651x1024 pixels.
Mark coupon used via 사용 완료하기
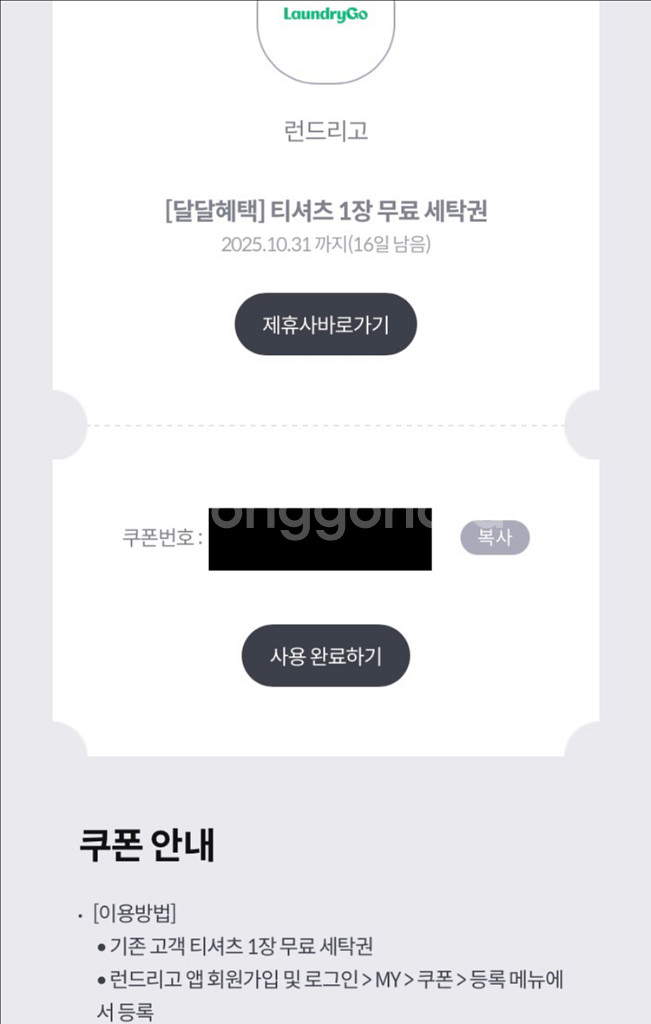coord(325,656)
